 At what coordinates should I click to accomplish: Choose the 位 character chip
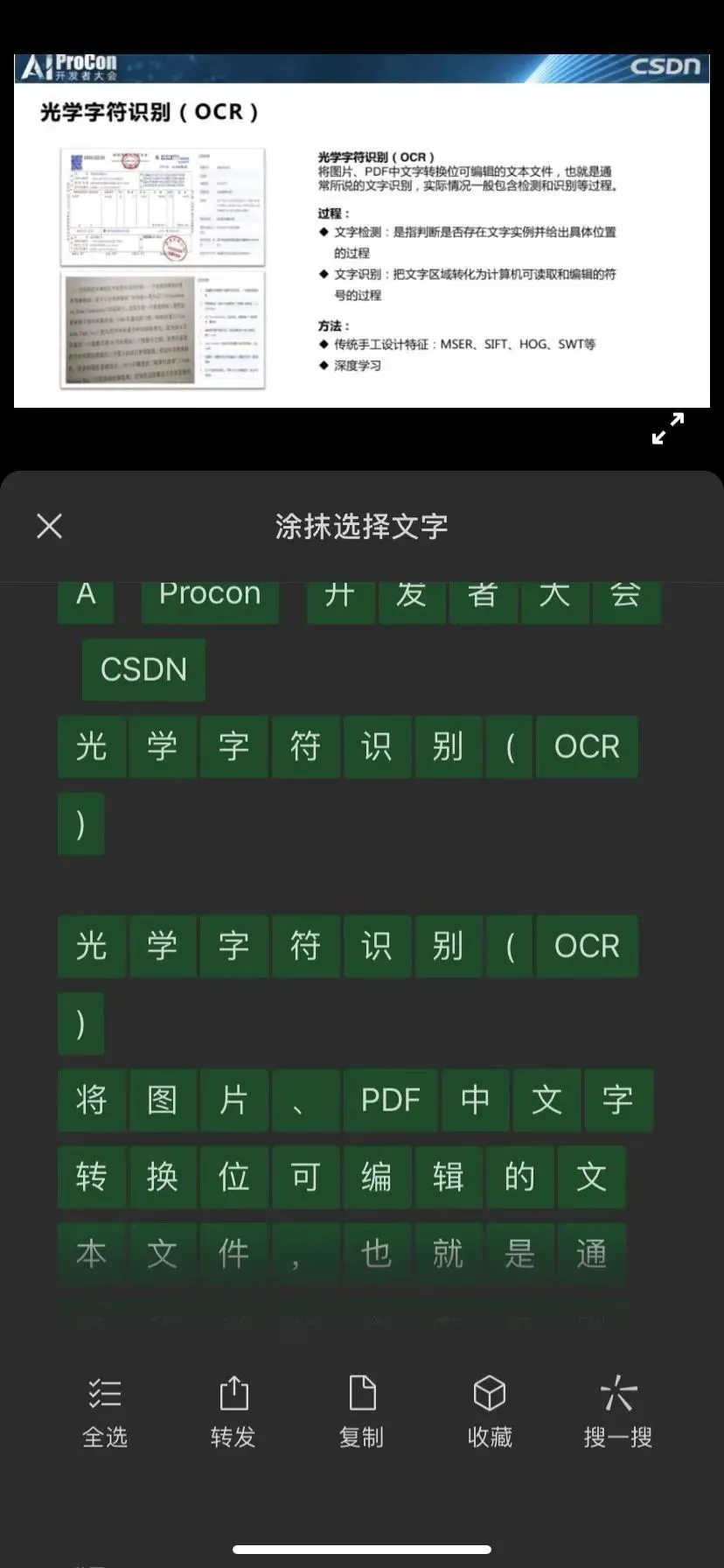click(234, 1177)
